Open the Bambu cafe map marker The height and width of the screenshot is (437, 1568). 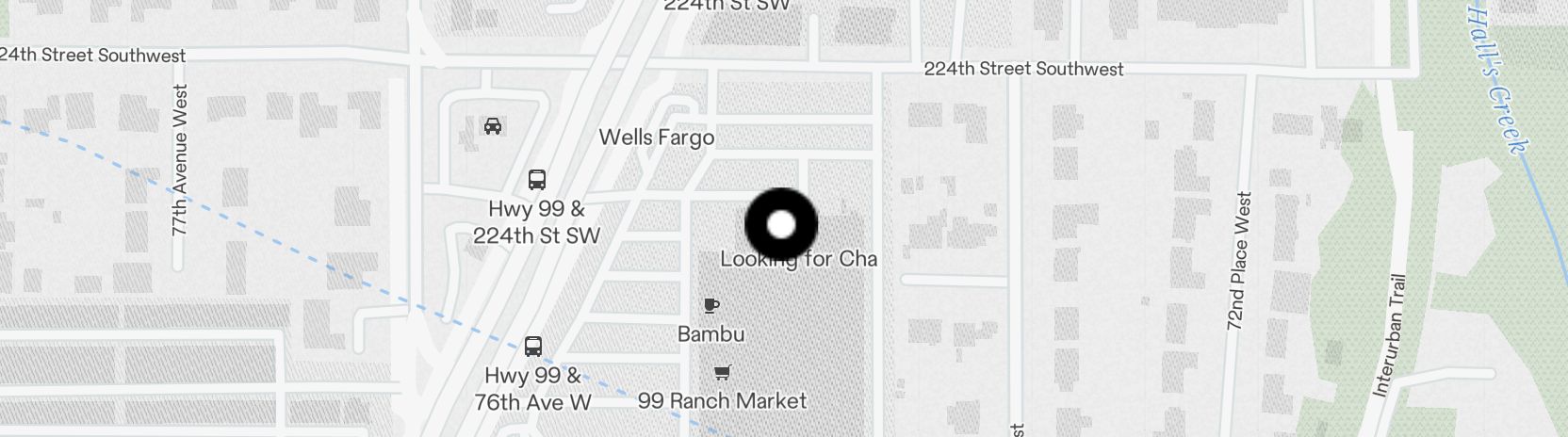pyautogui.click(x=711, y=305)
